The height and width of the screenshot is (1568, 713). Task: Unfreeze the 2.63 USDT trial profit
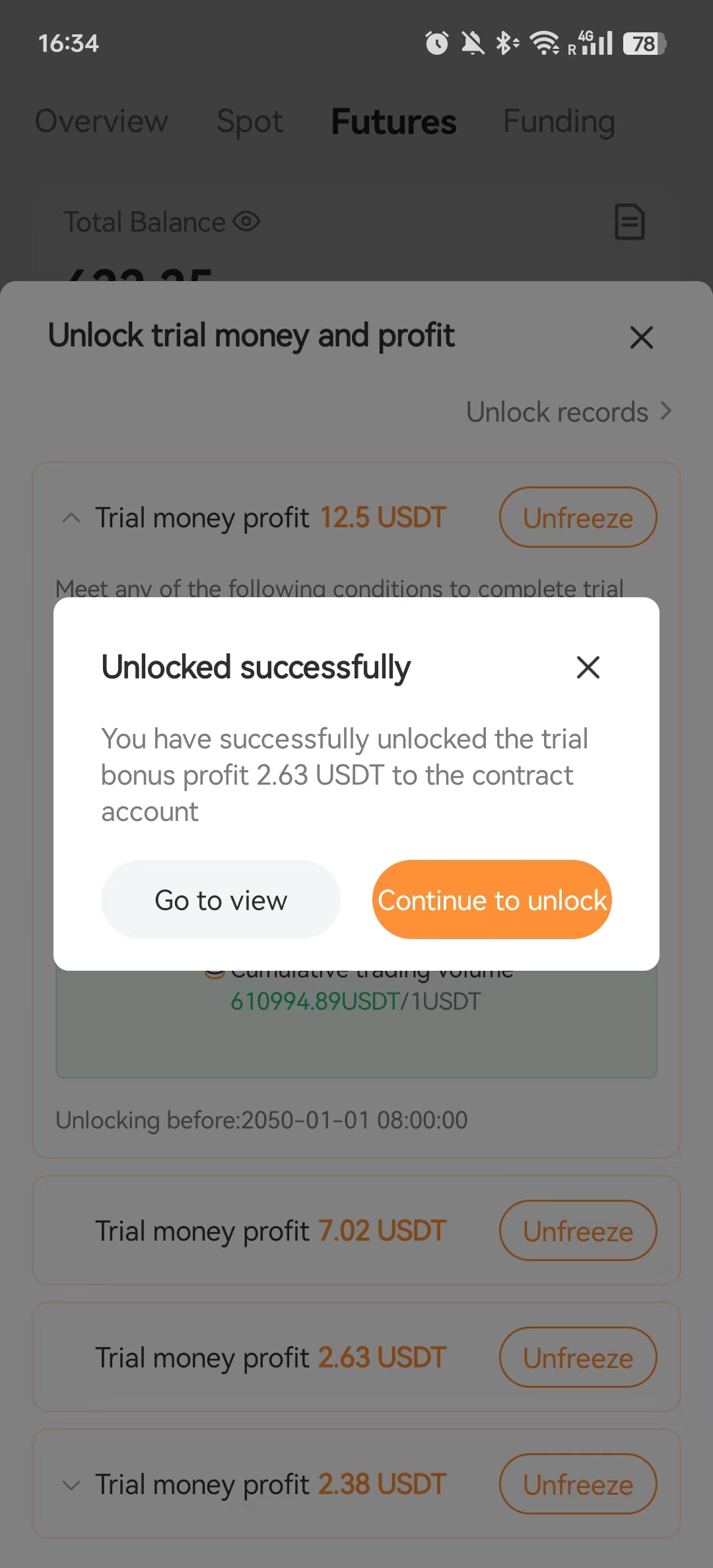click(578, 1358)
